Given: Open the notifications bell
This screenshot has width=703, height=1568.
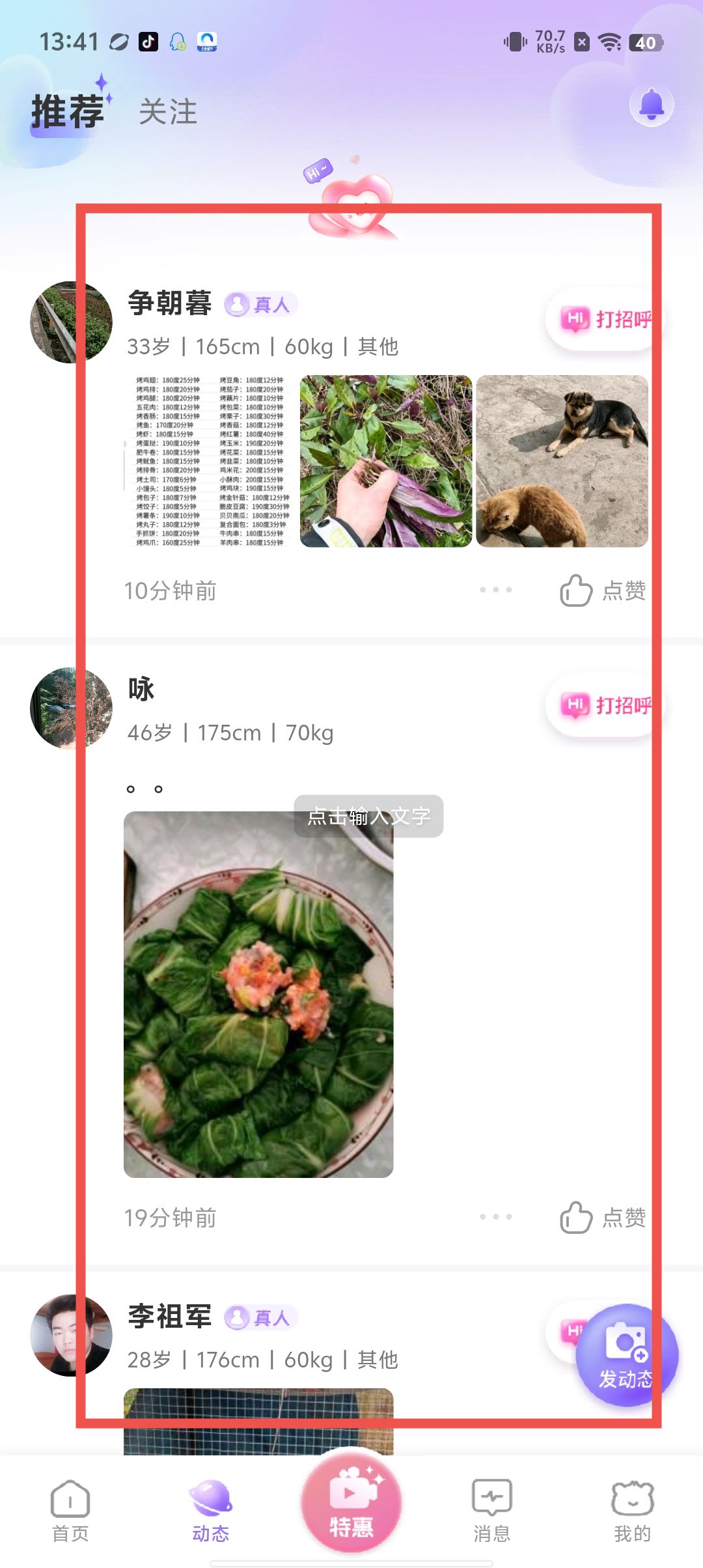Looking at the screenshot, I should (651, 105).
